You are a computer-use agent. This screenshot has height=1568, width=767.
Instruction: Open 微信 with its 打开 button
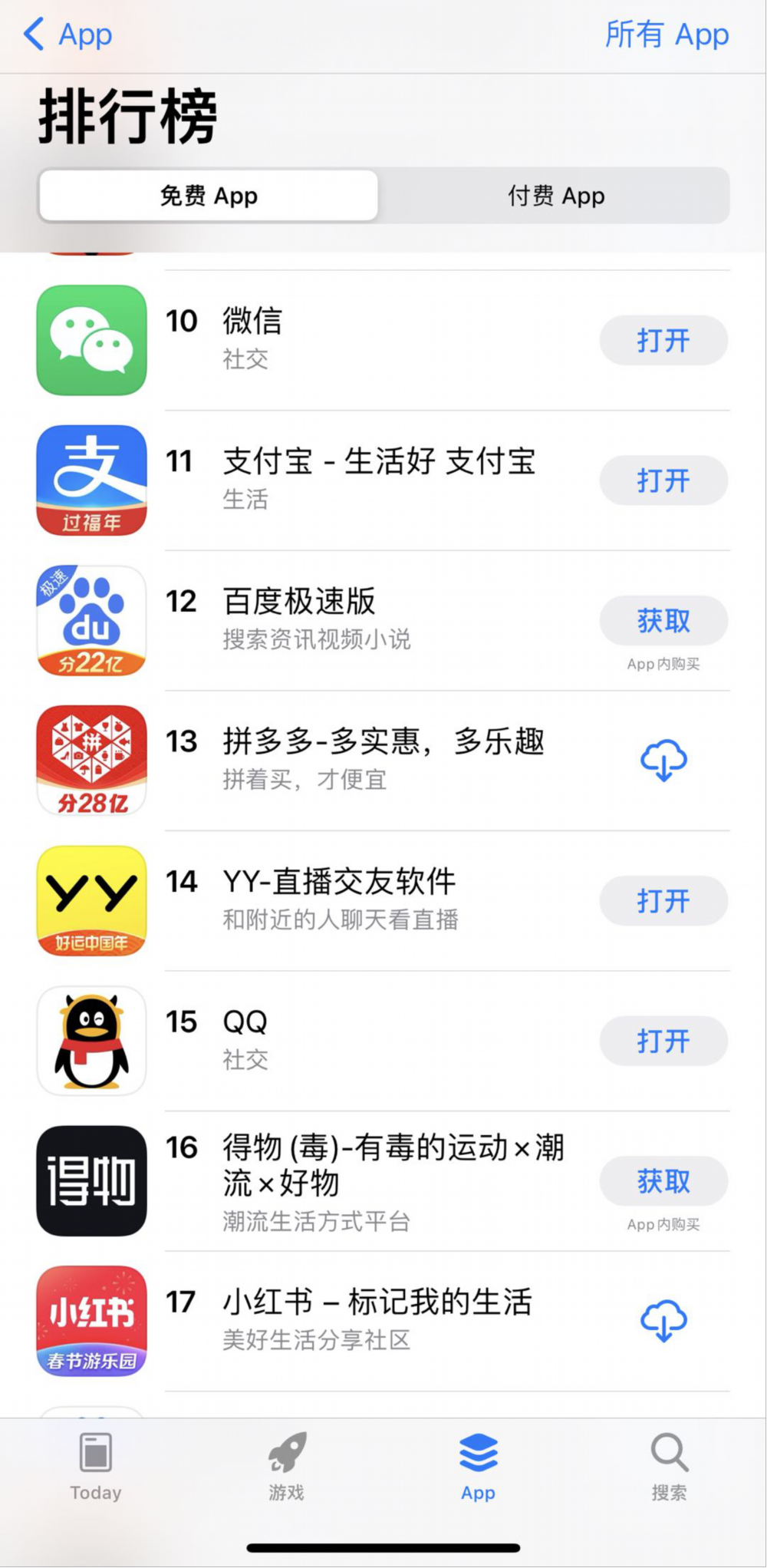[663, 340]
